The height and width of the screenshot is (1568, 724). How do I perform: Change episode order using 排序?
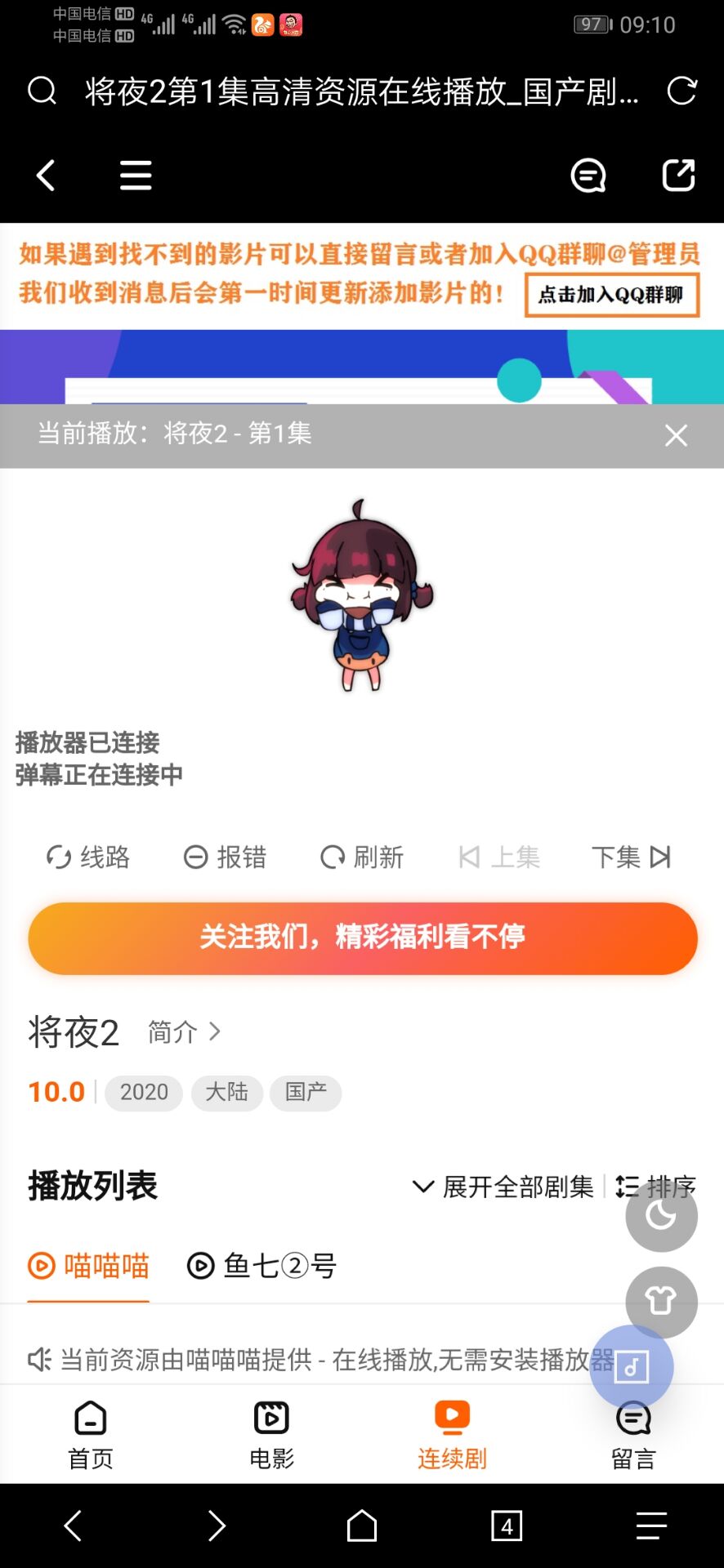[658, 1187]
